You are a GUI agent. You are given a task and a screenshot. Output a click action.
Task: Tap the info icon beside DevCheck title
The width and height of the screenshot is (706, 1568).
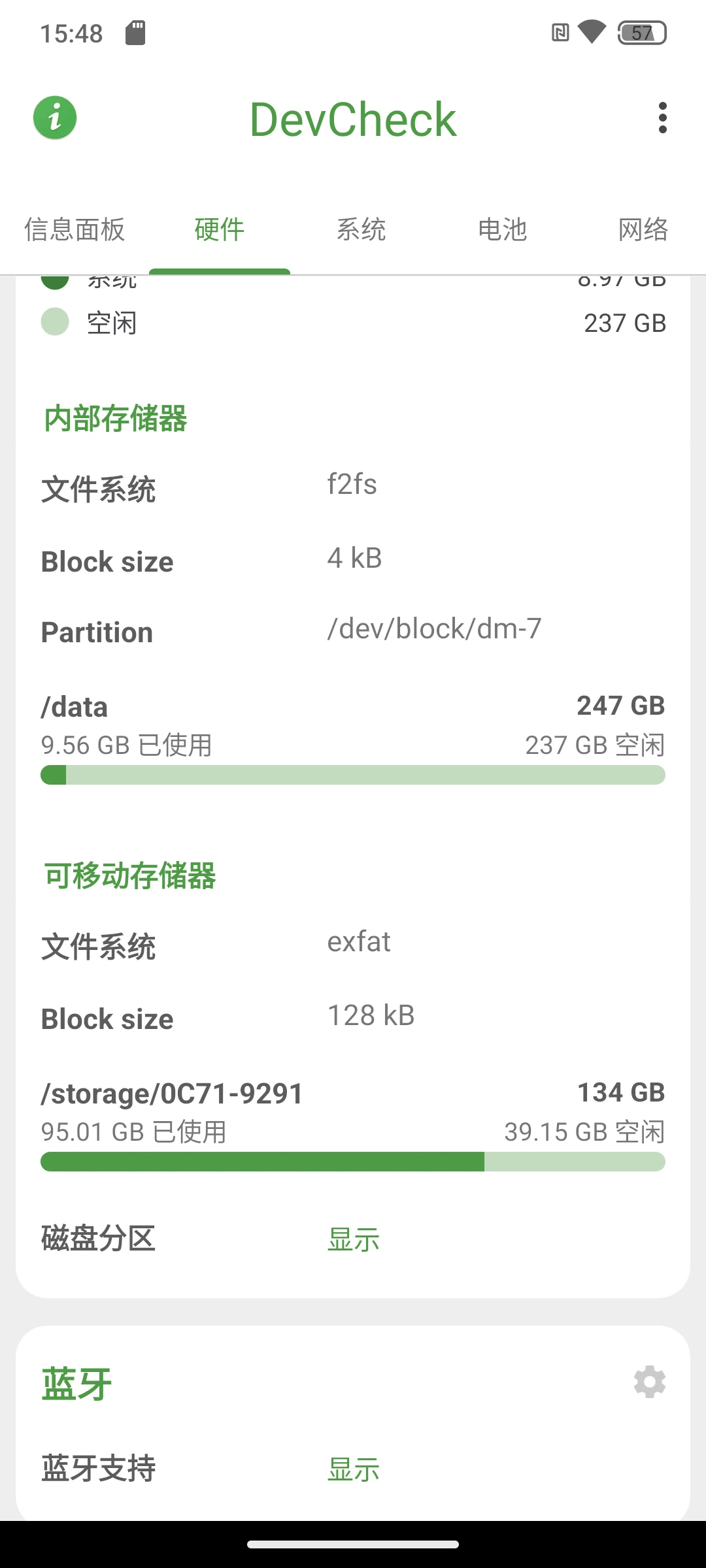pos(55,118)
